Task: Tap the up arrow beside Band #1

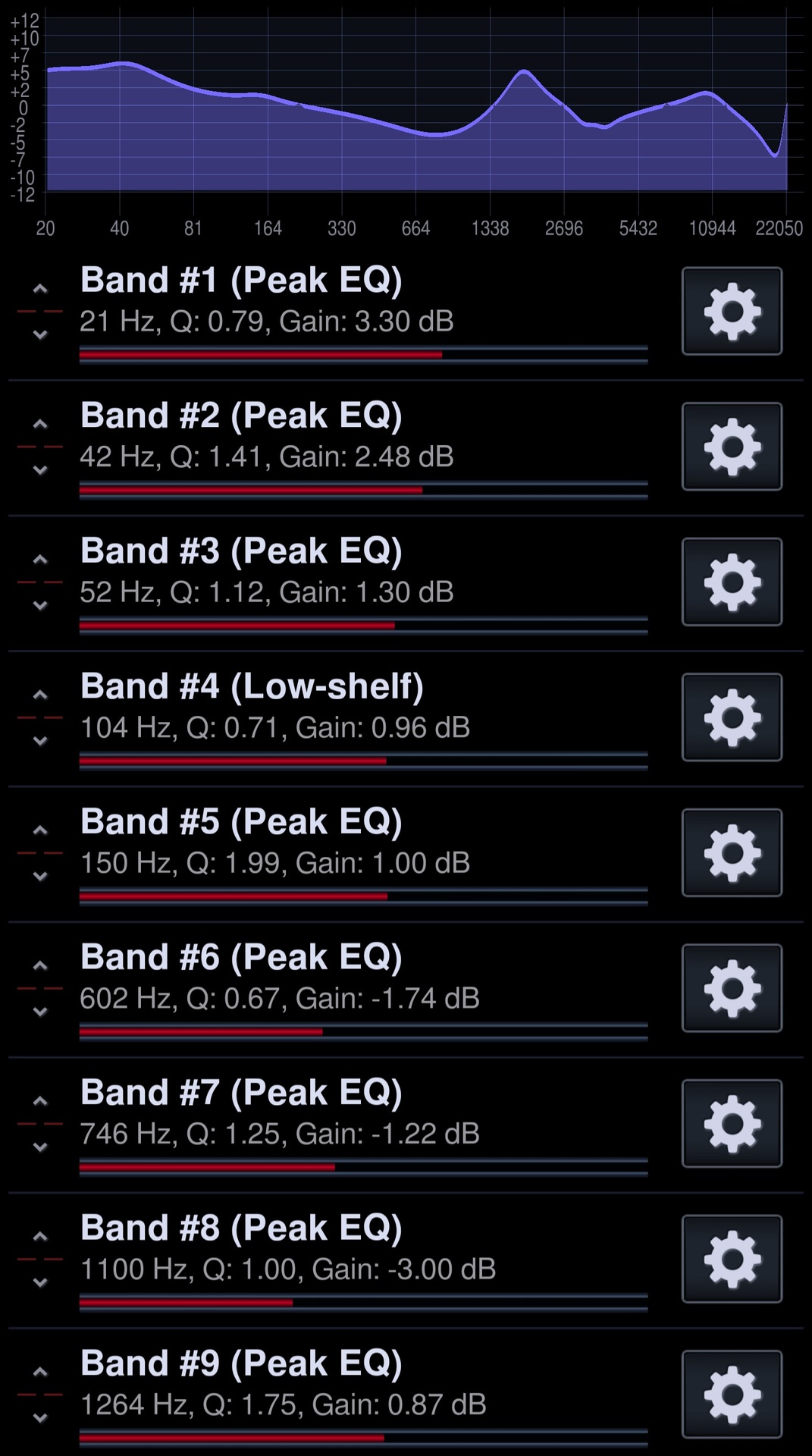Action: coord(40,289)
